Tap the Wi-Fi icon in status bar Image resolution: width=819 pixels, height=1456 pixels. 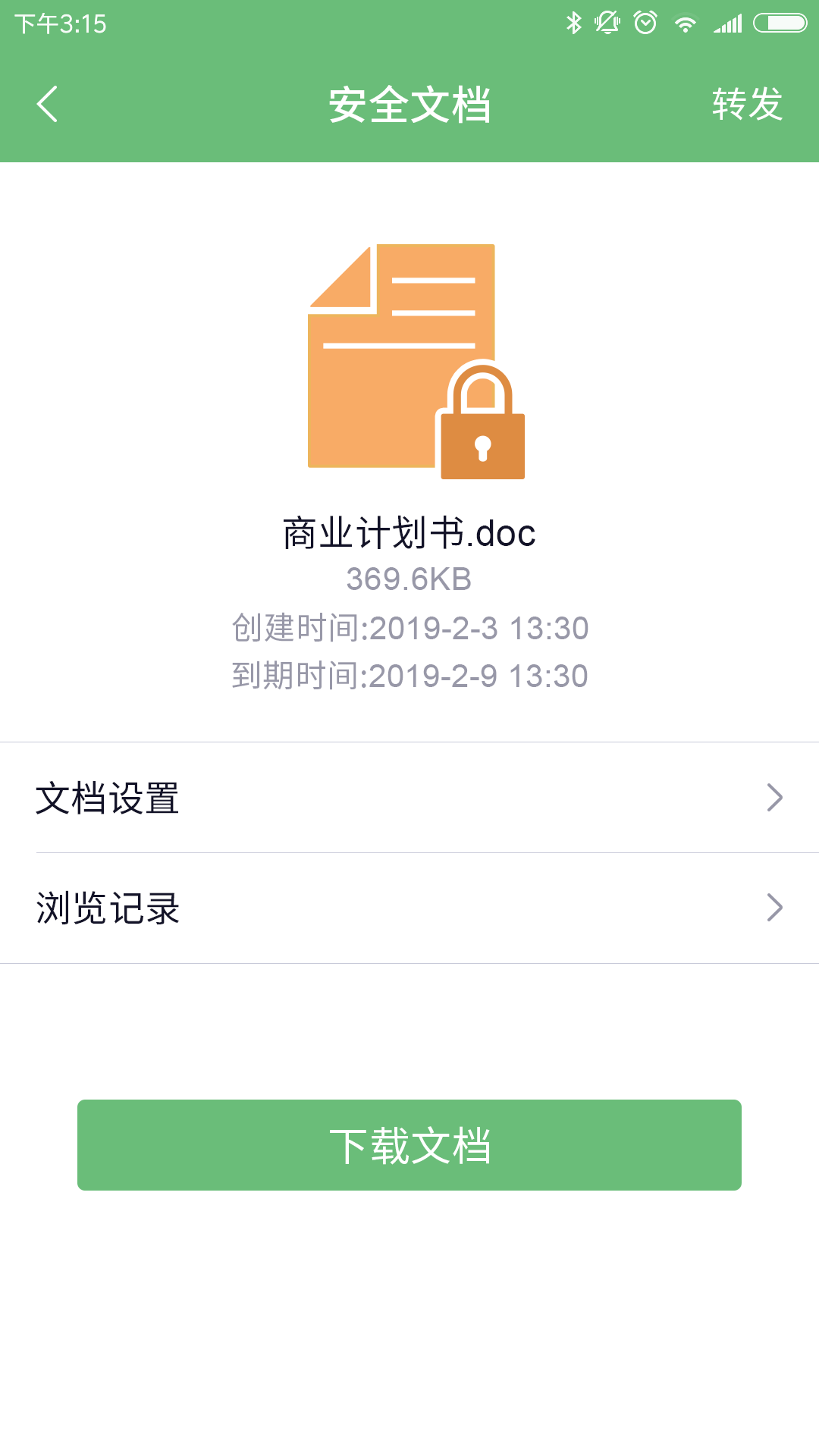pos(685,23)
